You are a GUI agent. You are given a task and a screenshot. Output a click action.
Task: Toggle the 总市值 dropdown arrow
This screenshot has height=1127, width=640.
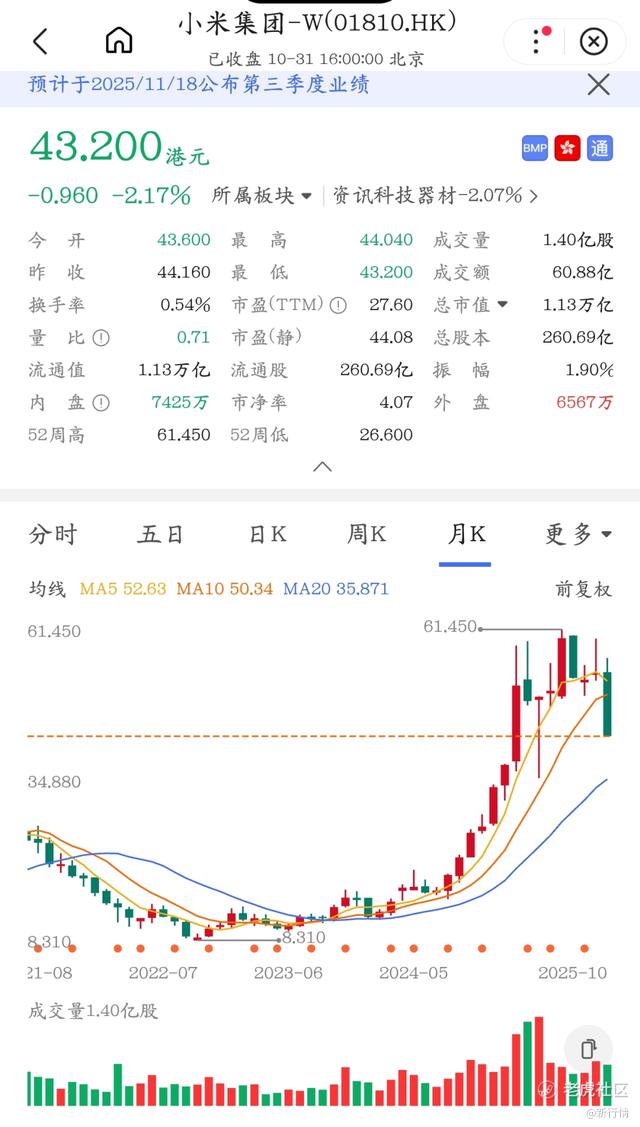[502, 305]
